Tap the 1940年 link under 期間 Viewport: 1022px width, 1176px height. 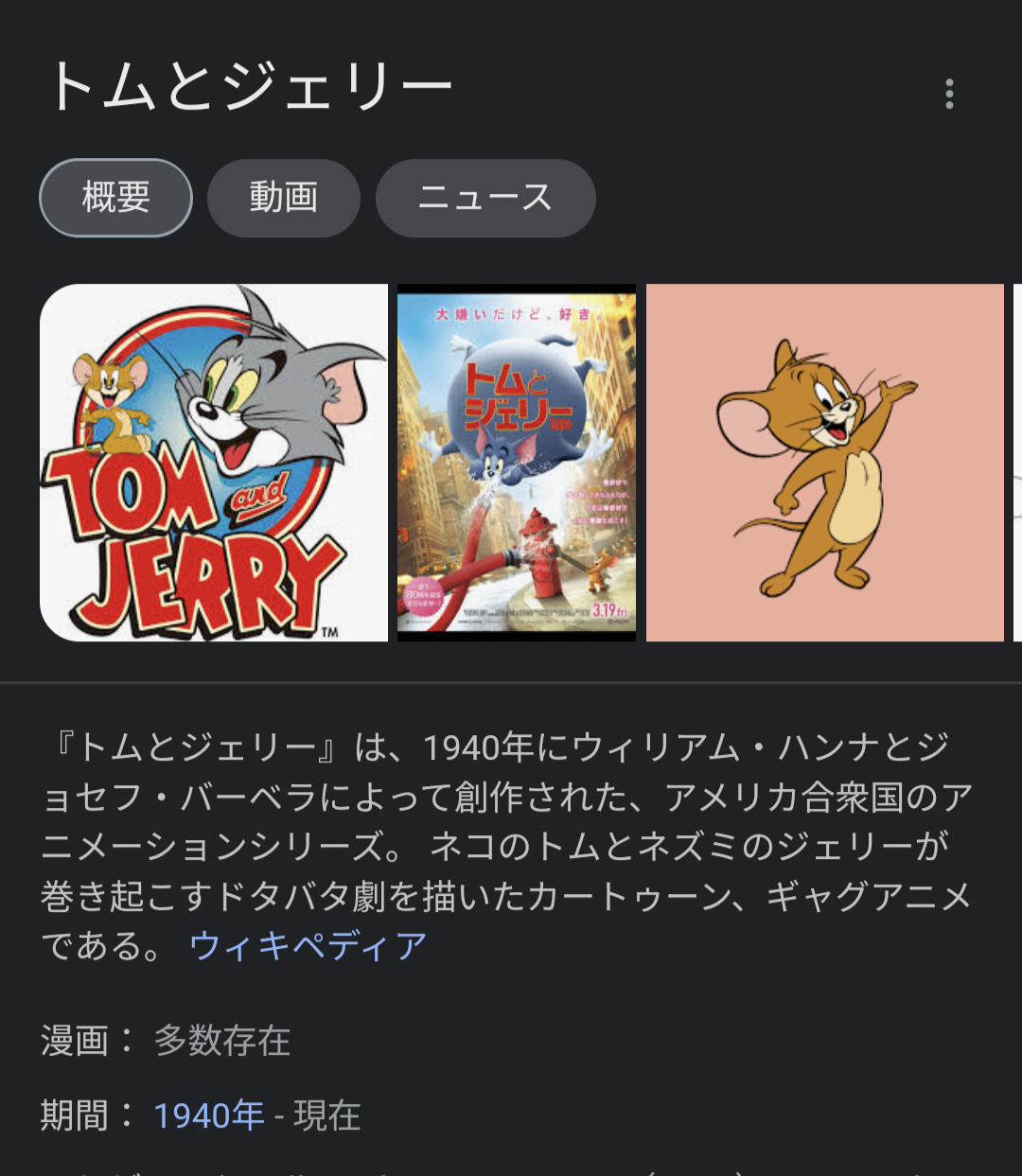pos(209,1115)
